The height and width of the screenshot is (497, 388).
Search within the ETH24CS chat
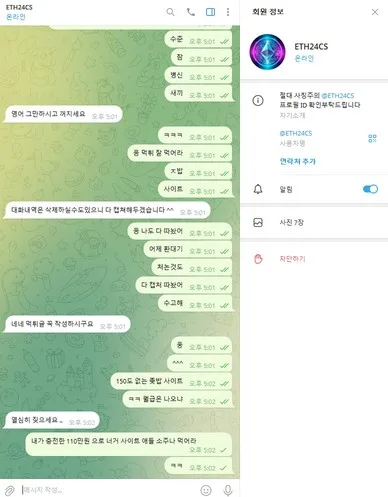click(170, 12)
